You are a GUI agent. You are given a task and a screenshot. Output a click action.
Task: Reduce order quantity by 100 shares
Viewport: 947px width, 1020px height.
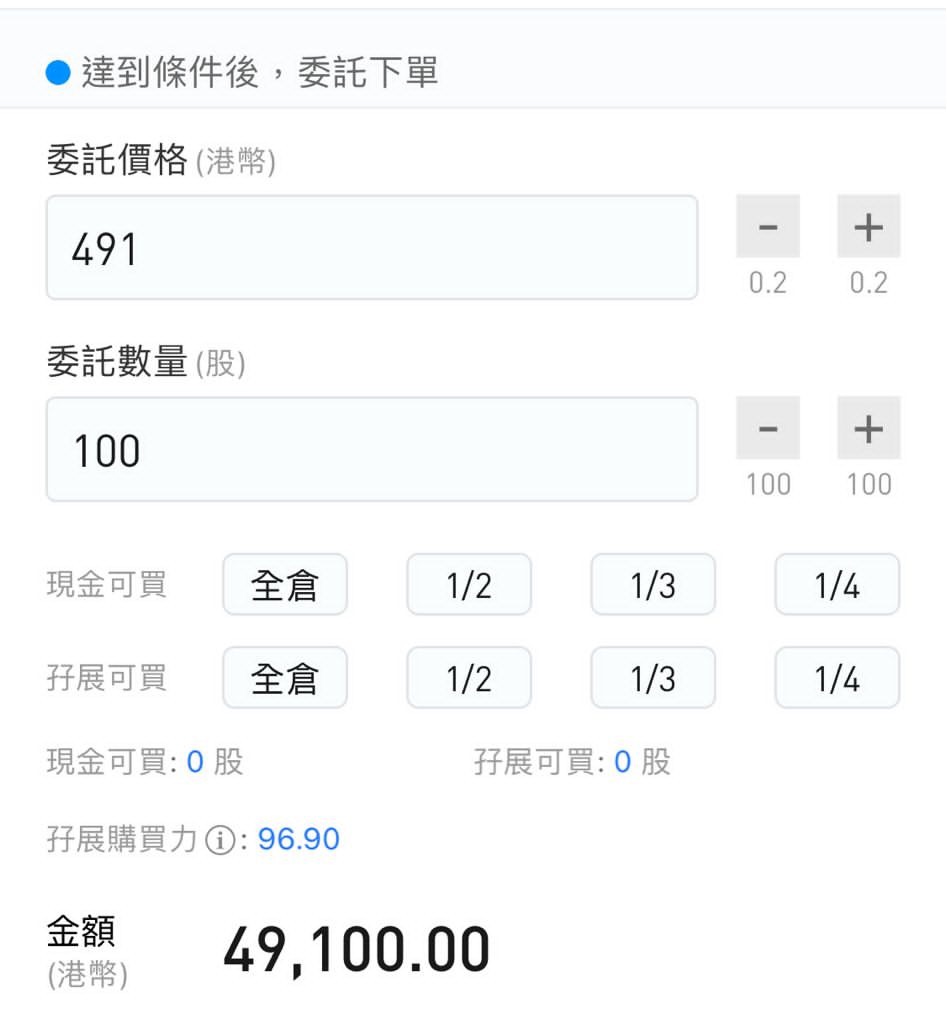pyautogui.click(x=767, y=428)
